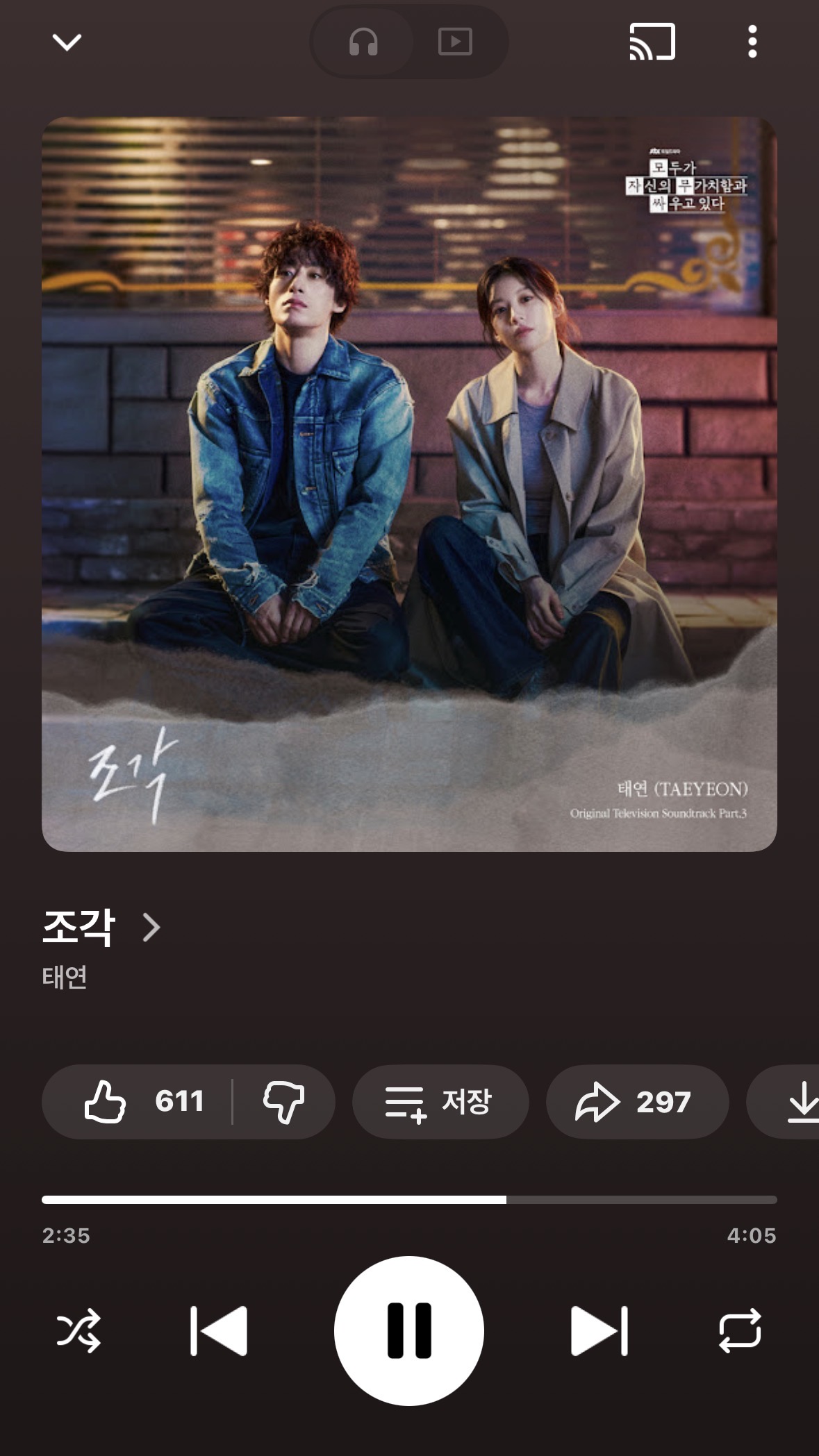This screenshot has width=819, height=1456.
Task: Pause the current song
Action: point(409,1330)
